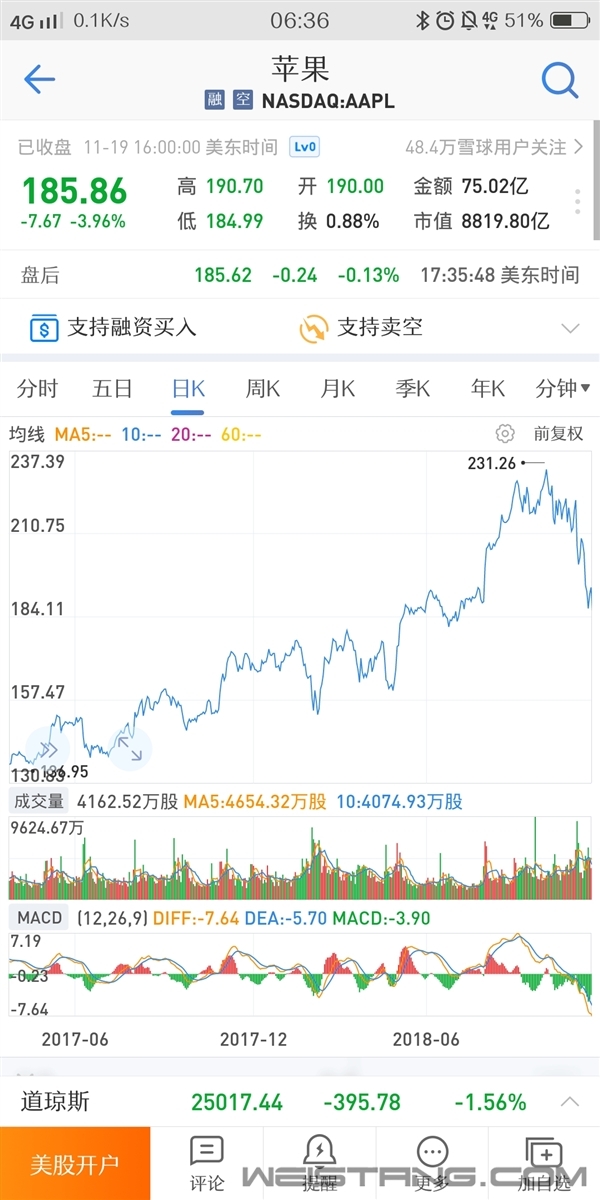Switch to the 季K chart tab

[412, 388]
